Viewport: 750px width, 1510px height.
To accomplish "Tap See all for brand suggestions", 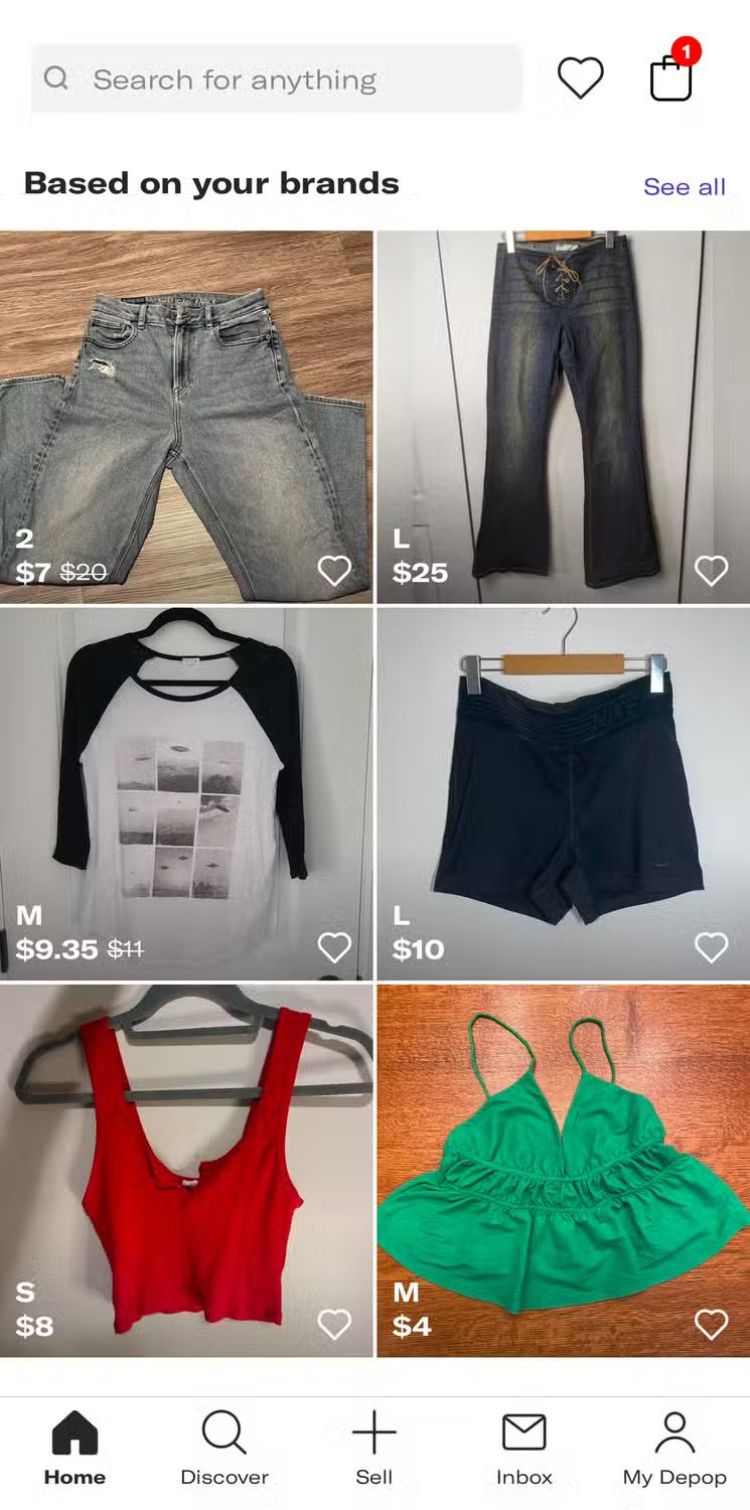I will click(684, 187).
